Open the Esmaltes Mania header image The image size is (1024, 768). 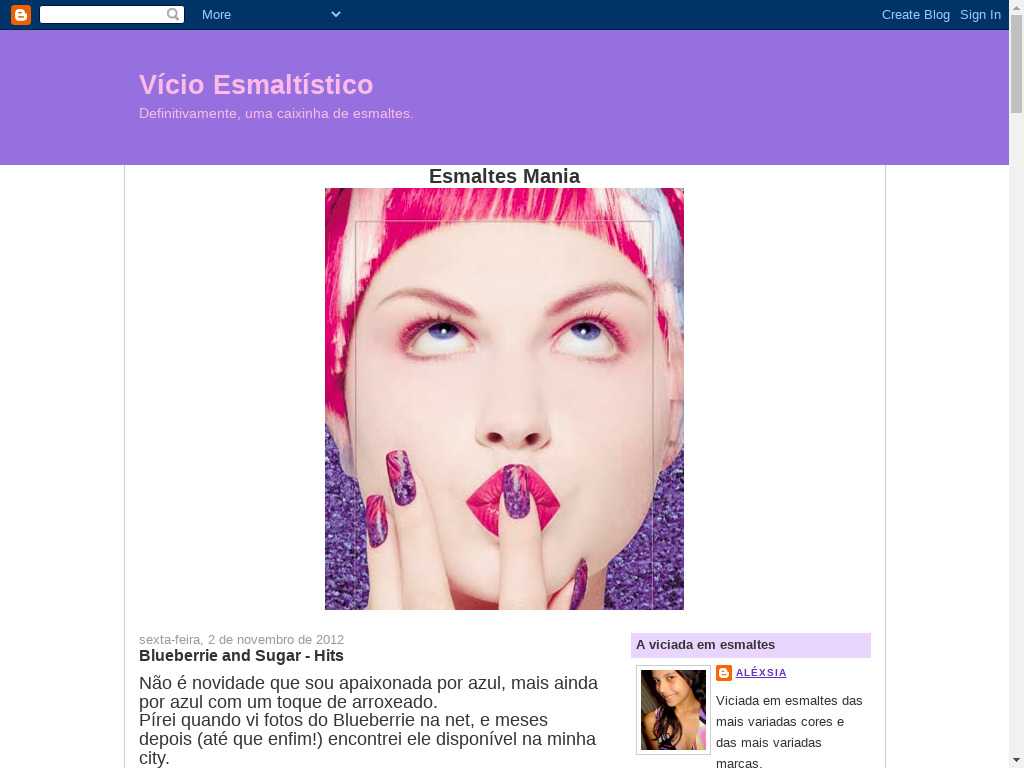pyautogui.click(x=504, y=398)
